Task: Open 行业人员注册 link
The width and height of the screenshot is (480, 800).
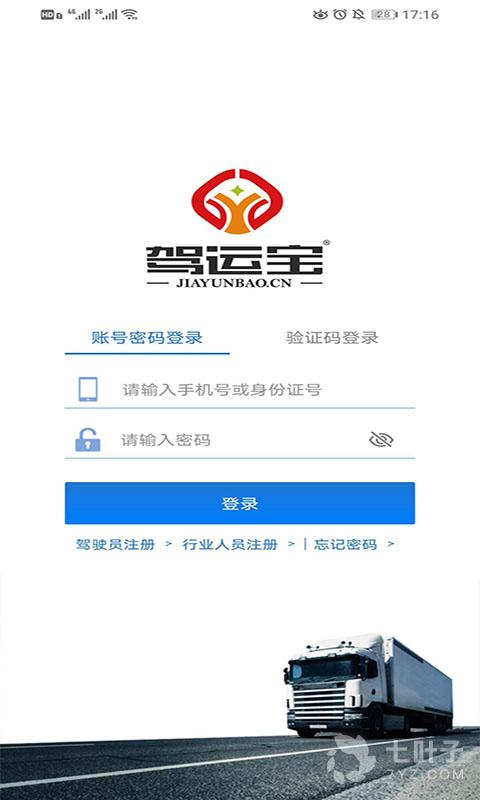Action: pyautogui.click(x=230, y=544)
